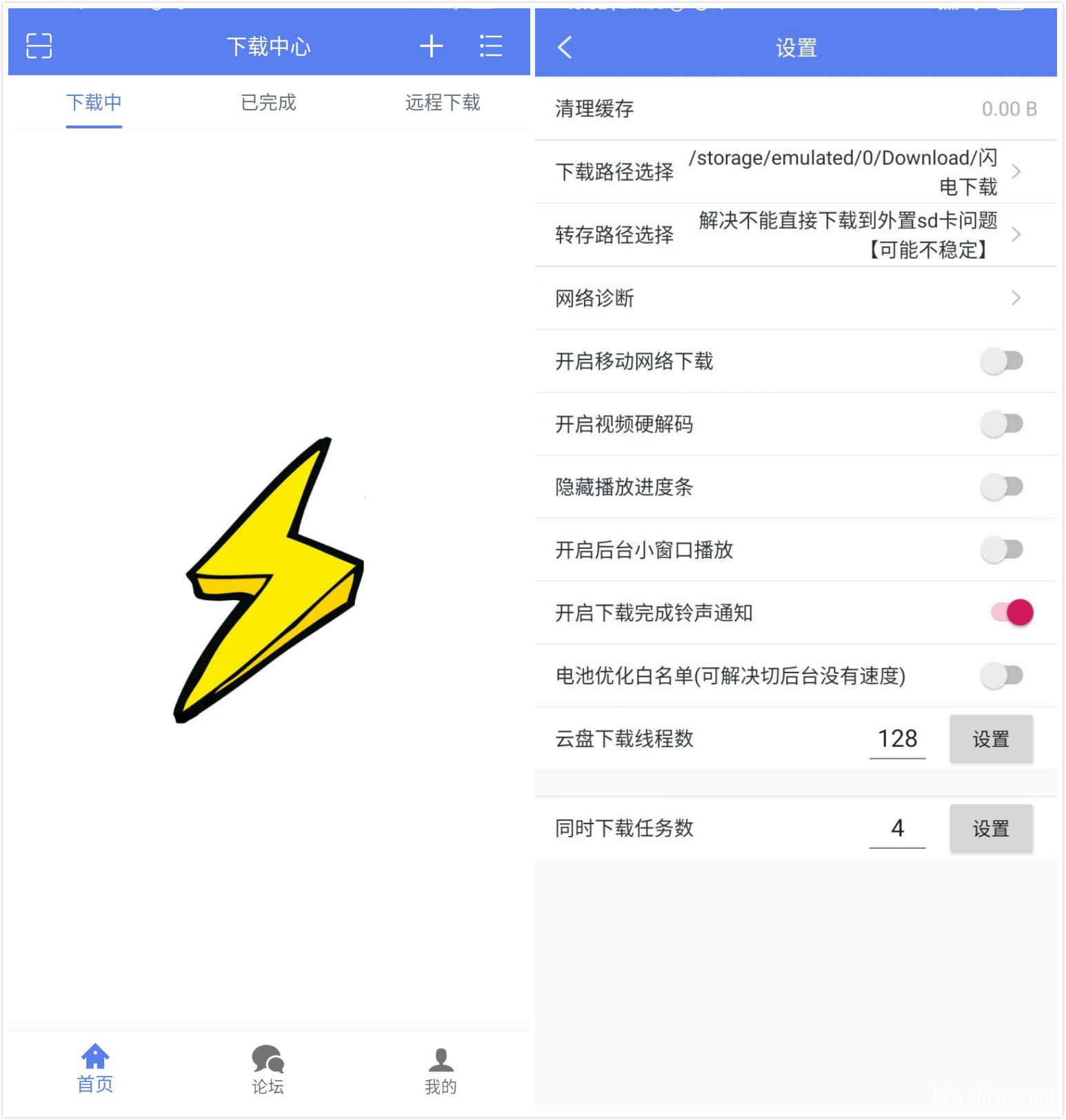Open the 论坛 bottom tab
This screenshot has width=1066, height=1120.
coord(268,1069)
